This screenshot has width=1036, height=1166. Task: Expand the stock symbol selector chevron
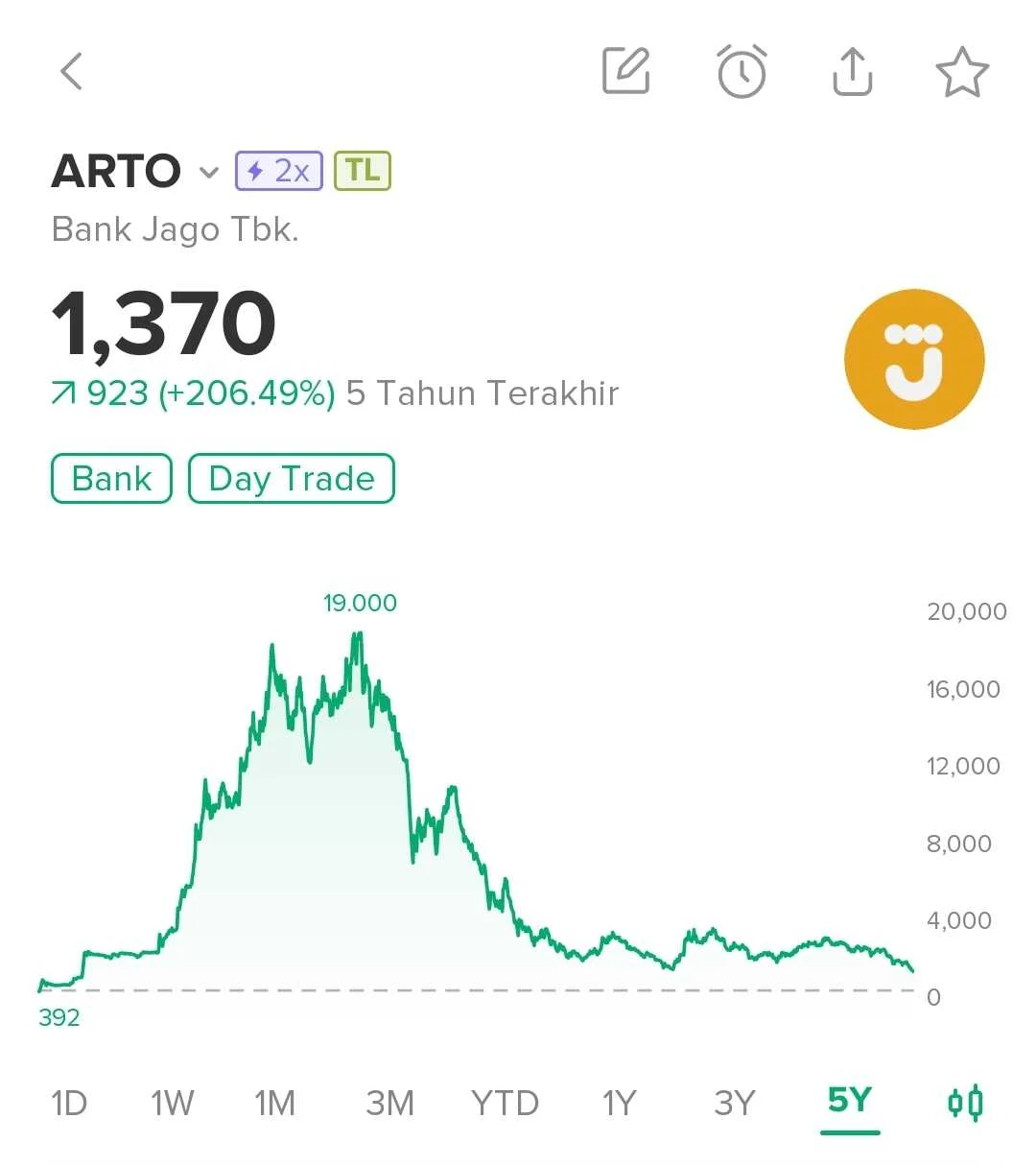[x=209, y=175]
